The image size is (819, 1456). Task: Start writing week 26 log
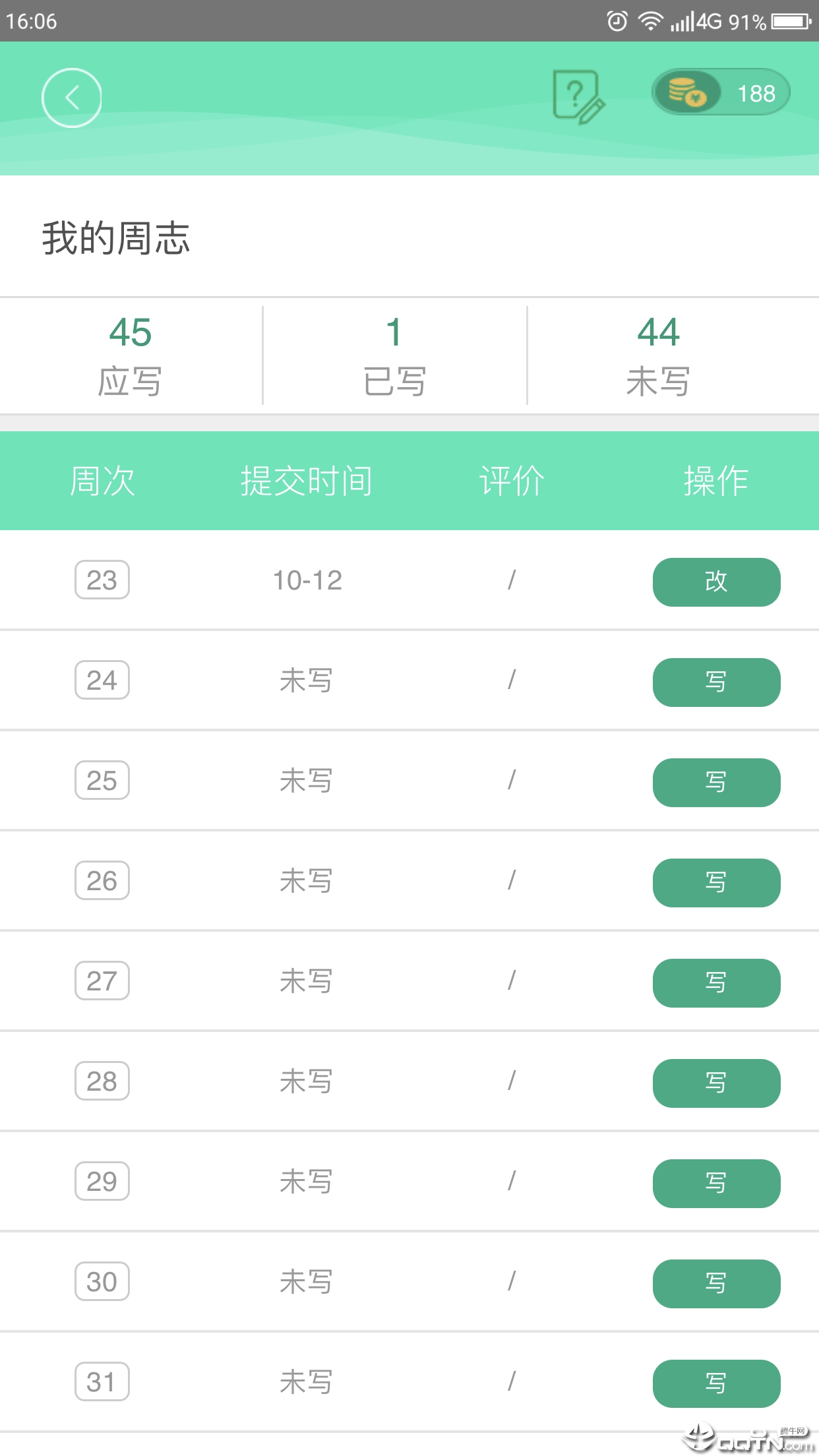(716, 882)
